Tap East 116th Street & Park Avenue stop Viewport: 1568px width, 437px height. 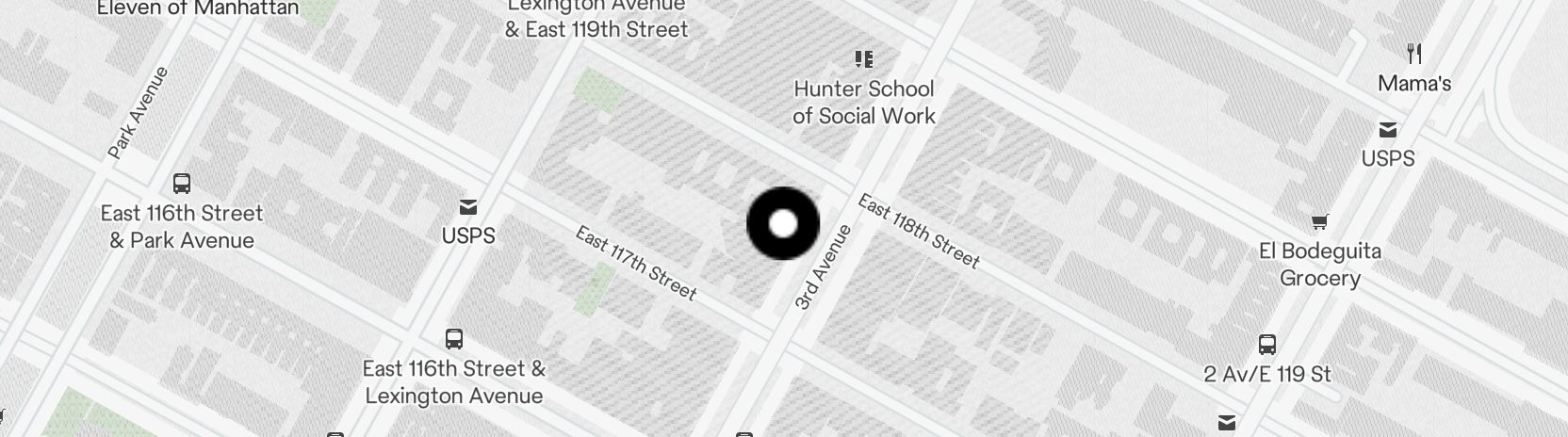[x=182, y=184]
